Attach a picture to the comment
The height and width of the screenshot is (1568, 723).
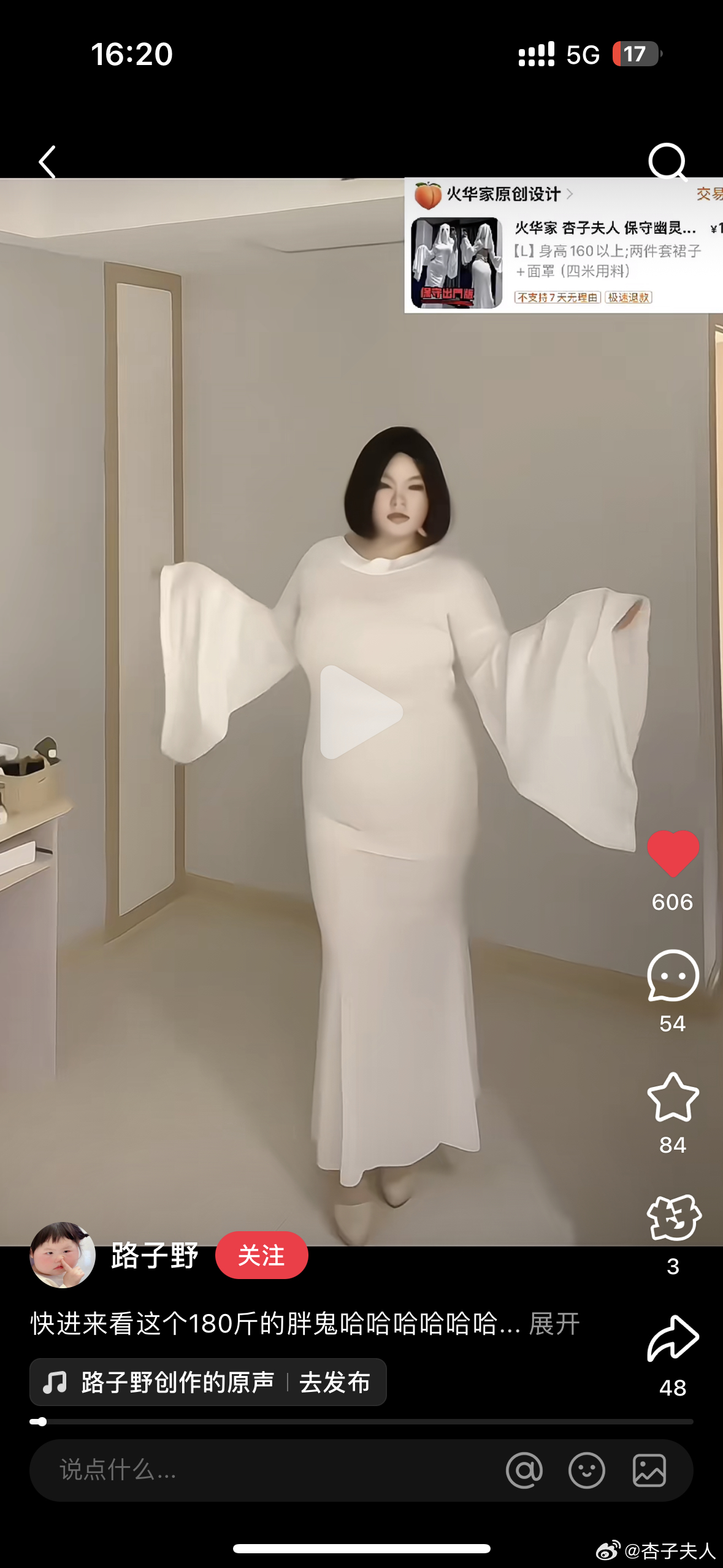pos(649,1470)
